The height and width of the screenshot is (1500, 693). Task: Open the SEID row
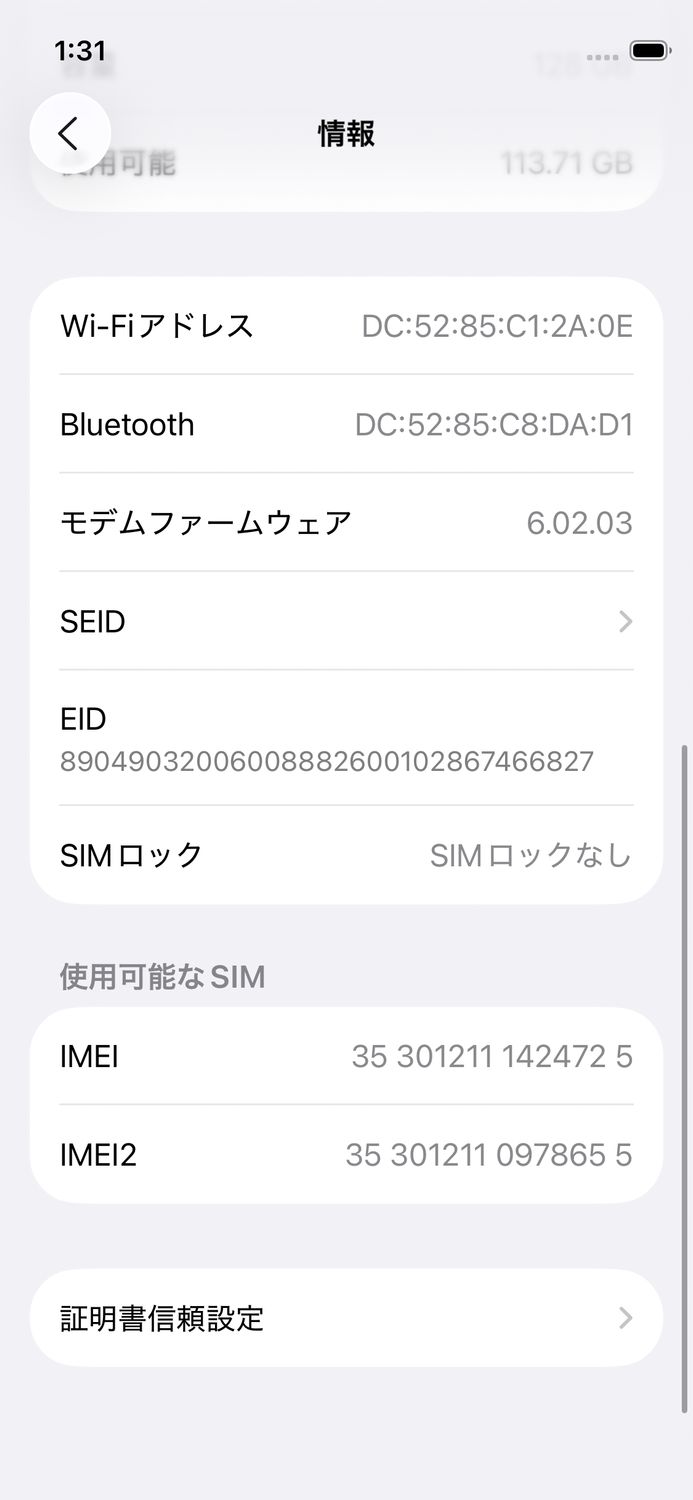click(x=346, y=621)
